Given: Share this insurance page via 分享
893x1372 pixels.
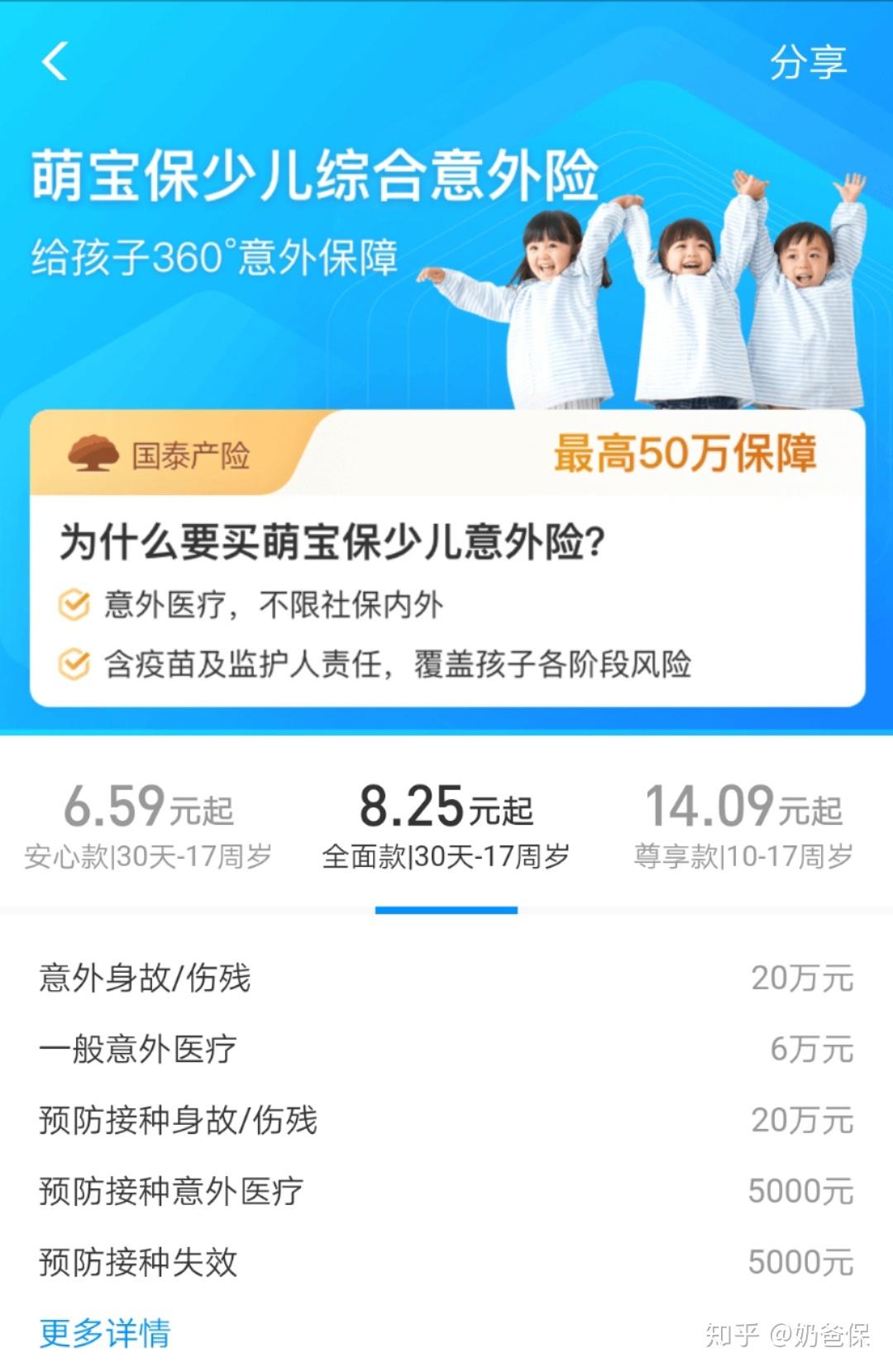Looking at the screenshot, I should tap(808, 63).
